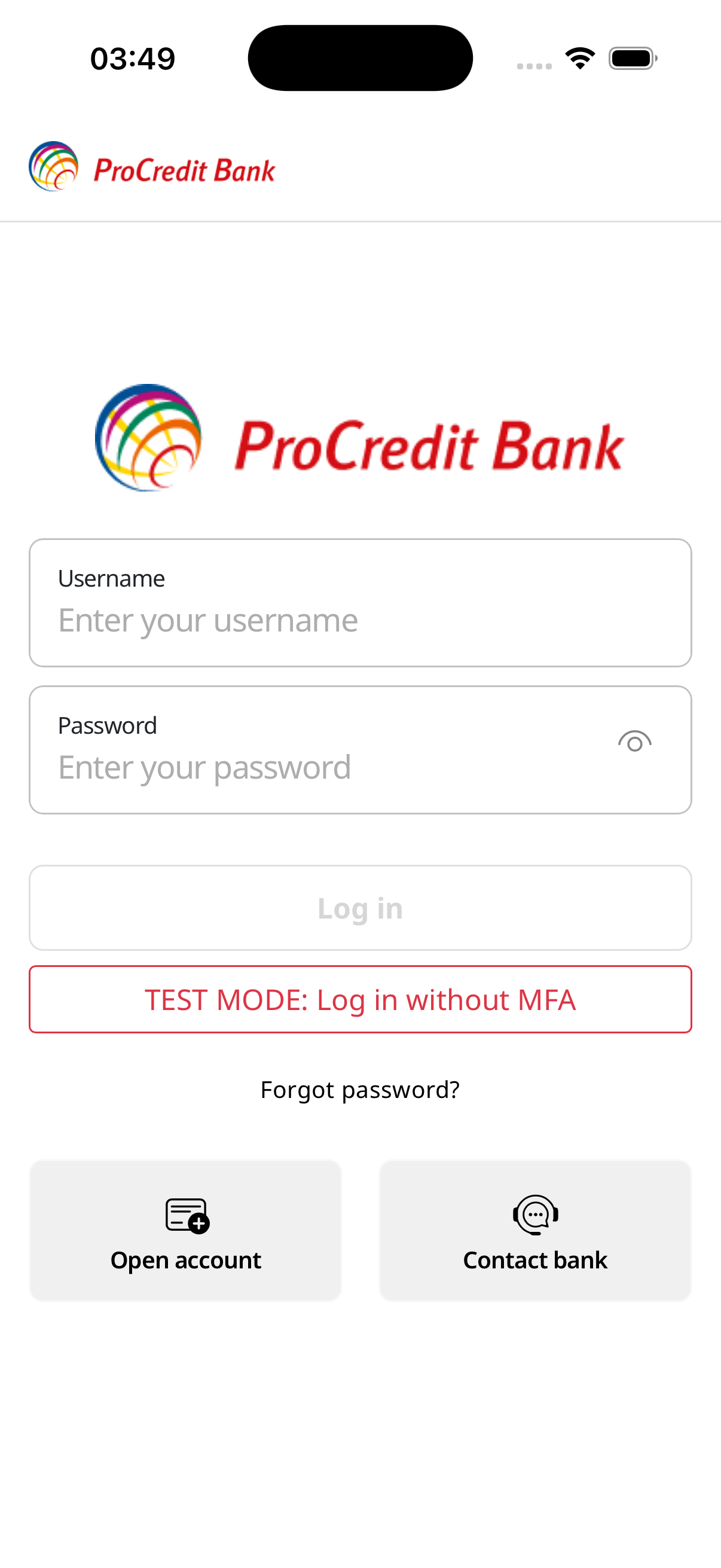Open the Open account card

[x=185, y=1230]
